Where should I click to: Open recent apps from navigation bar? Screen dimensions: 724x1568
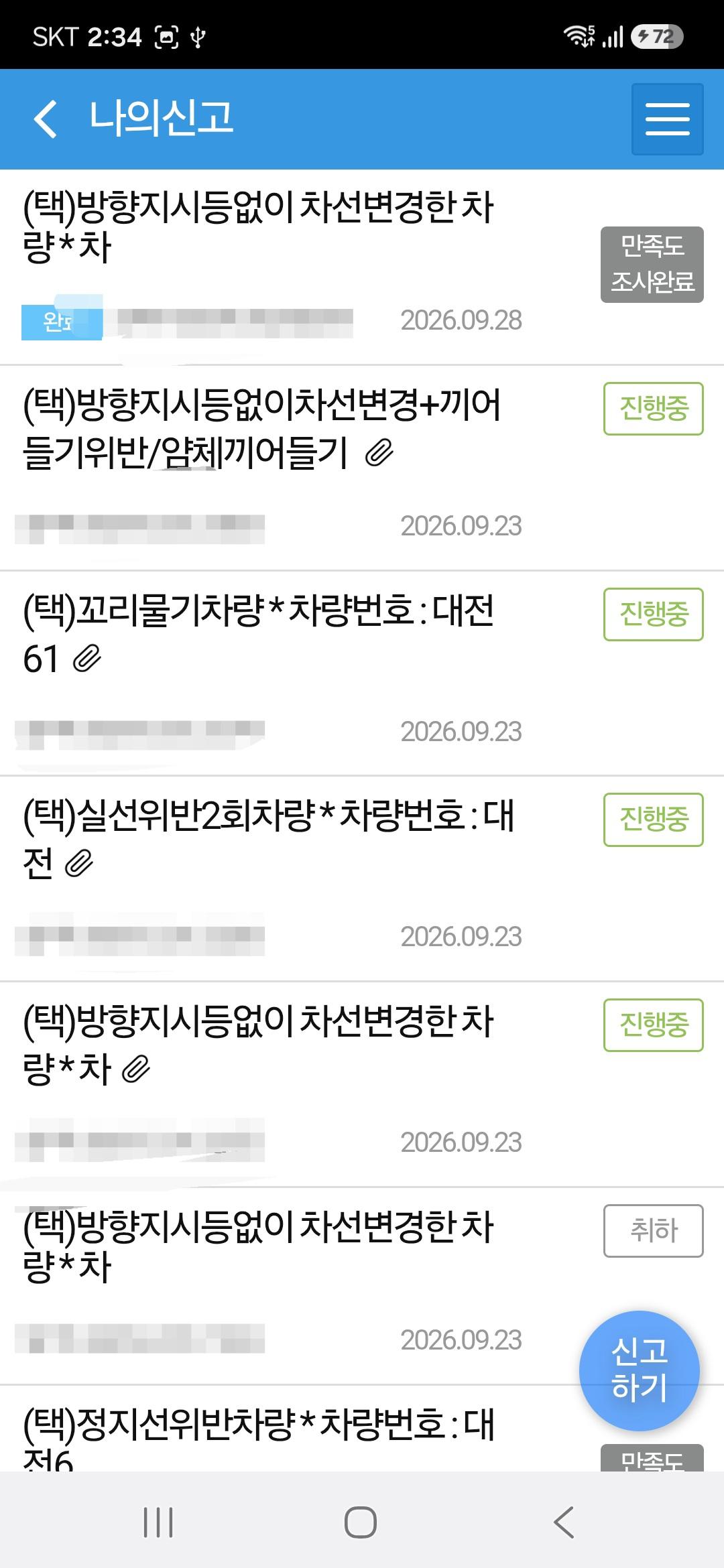[x=158, y=1522]
